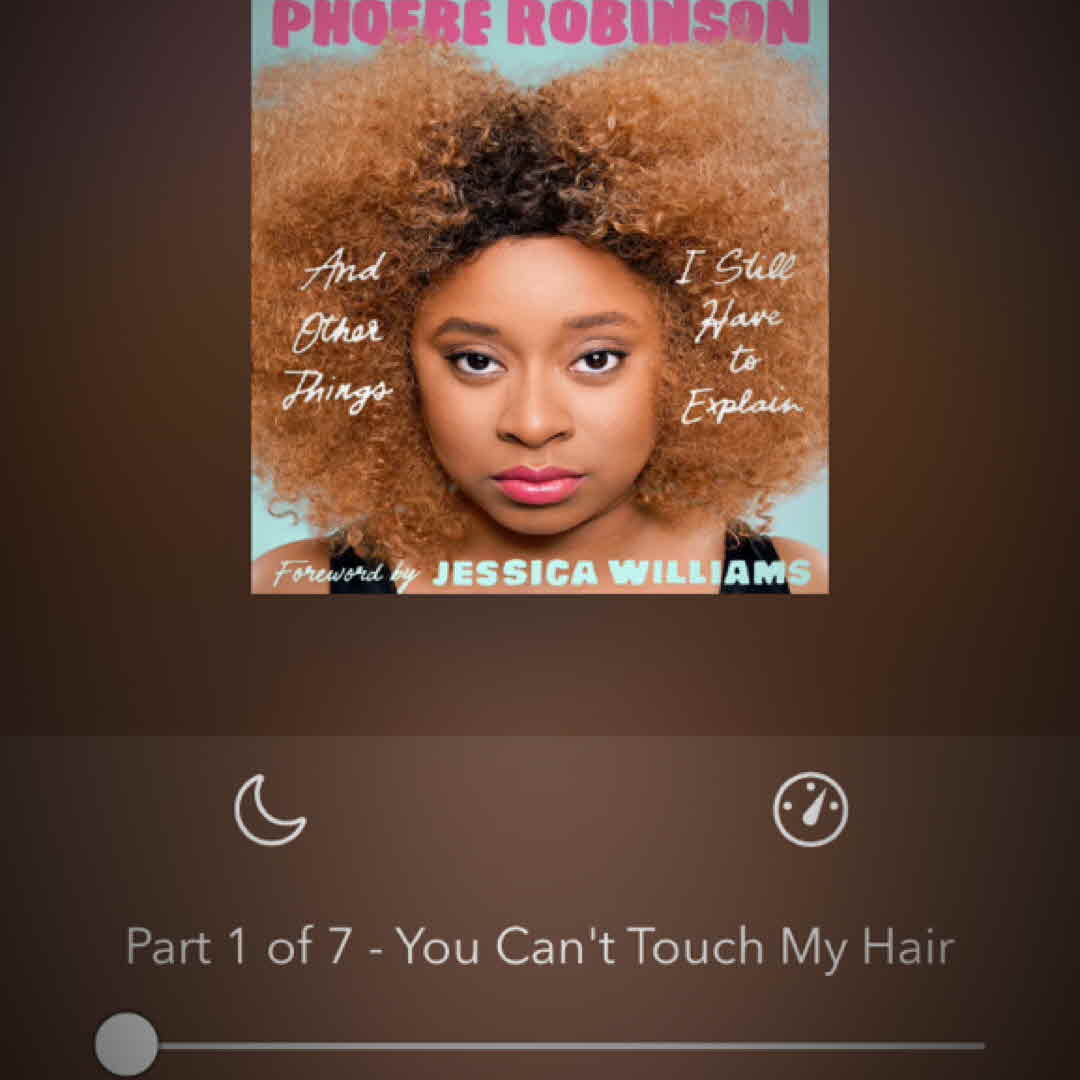Open the playback speed gauge
Viewport: 1080px width, 1080px height.
810,809
